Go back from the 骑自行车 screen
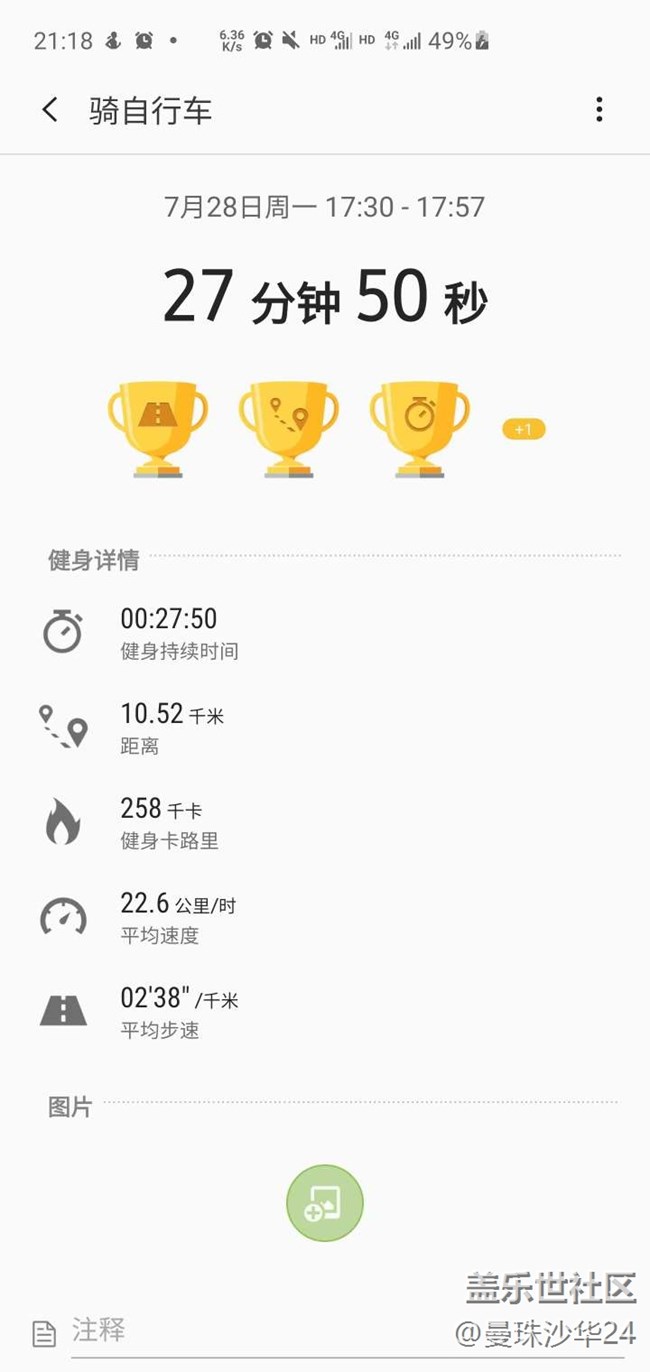 [x=50, y=110]
